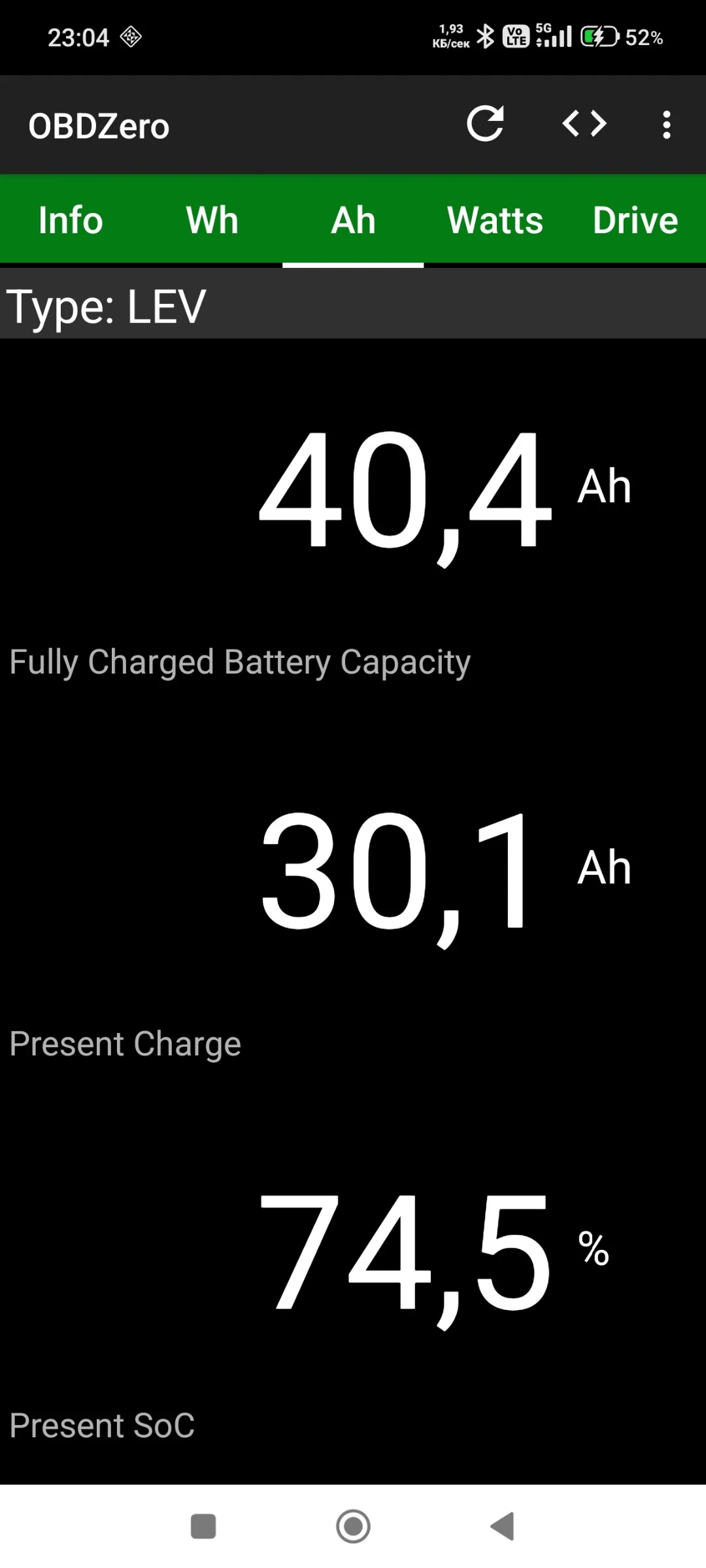The image size is (706, 1568).
Task: Open the Watts tab
Action: (x=495, y=220)
